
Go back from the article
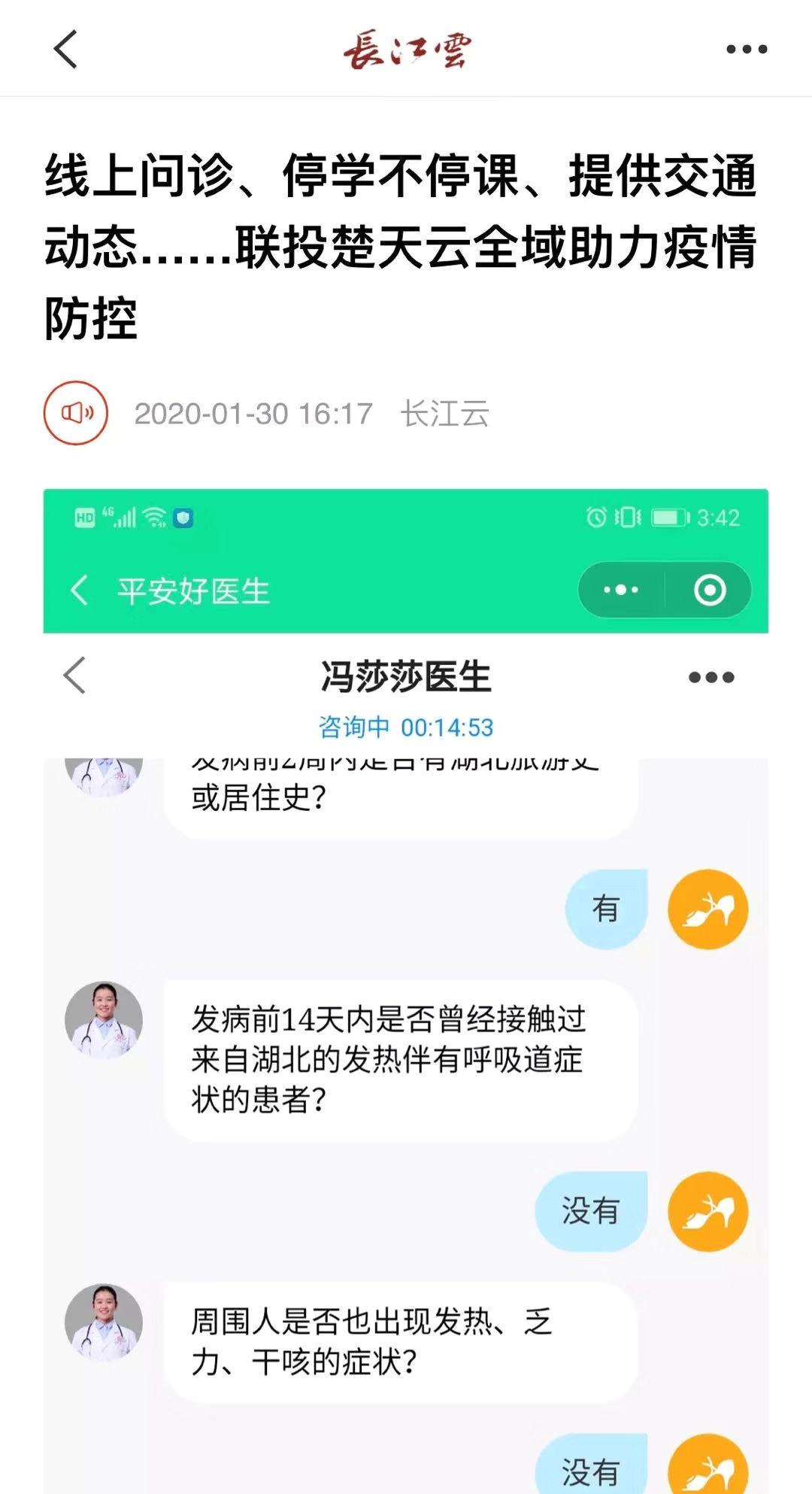66,50
